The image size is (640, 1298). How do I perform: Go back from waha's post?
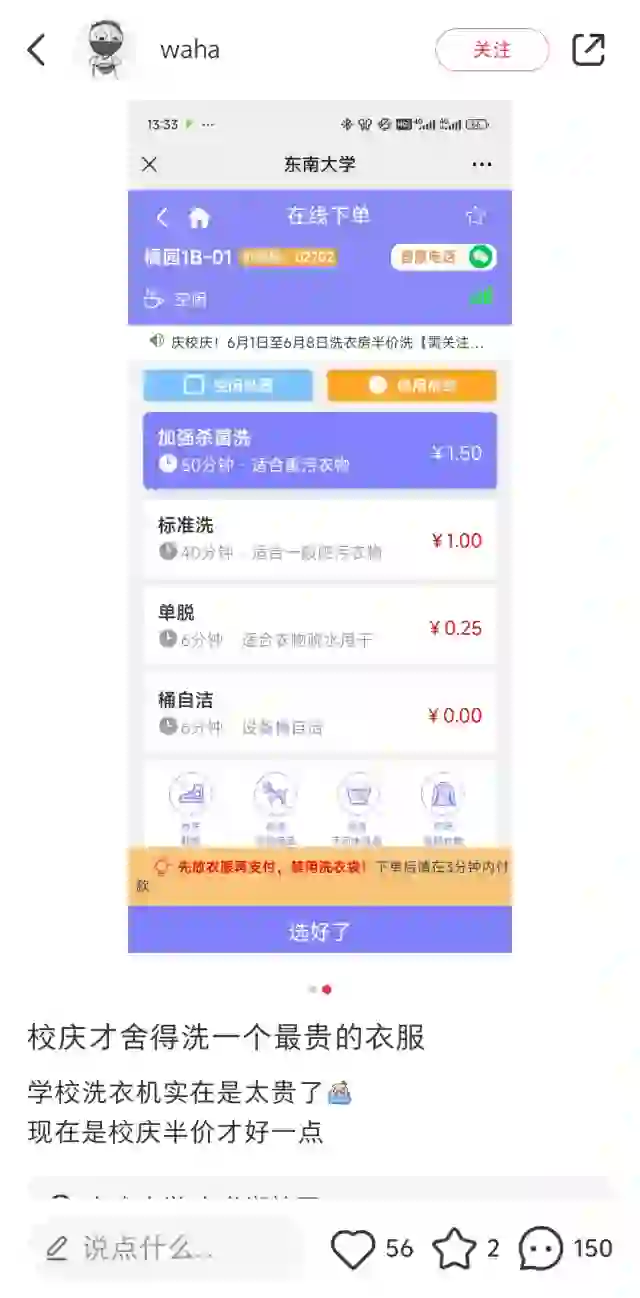coord(37,50)
